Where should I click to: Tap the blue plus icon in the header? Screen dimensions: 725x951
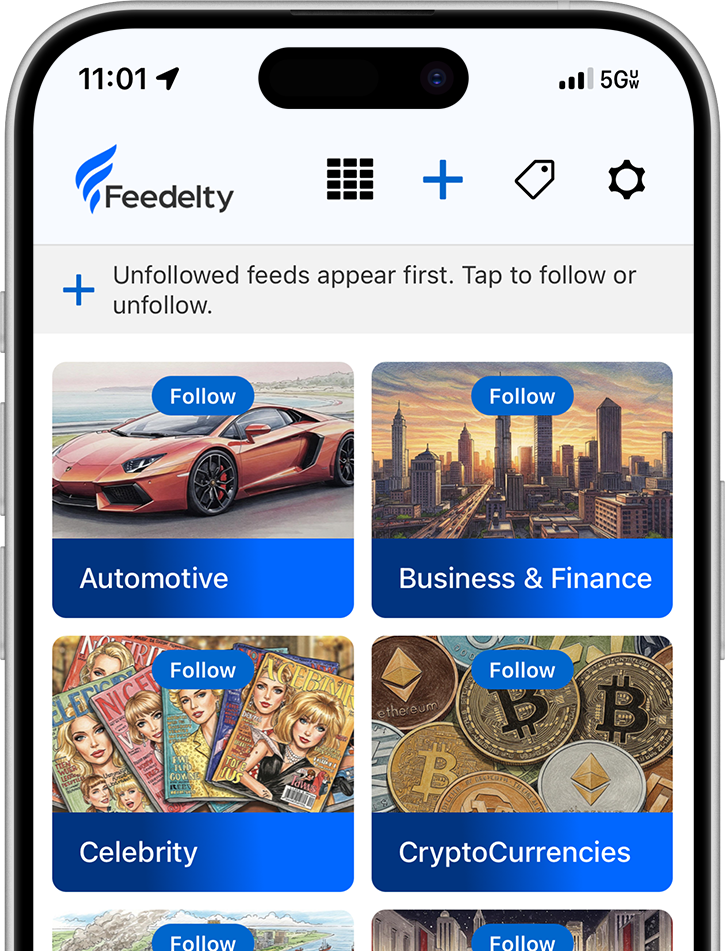pyautogui.click(x=442, y=180)
